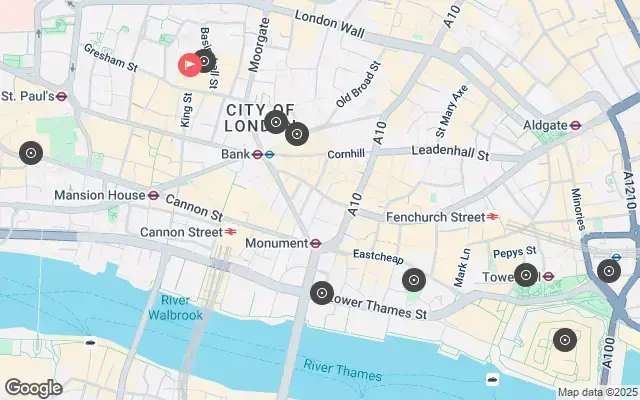
Task: Open the marker at Tower Hill station
Action: click(526, 274)
